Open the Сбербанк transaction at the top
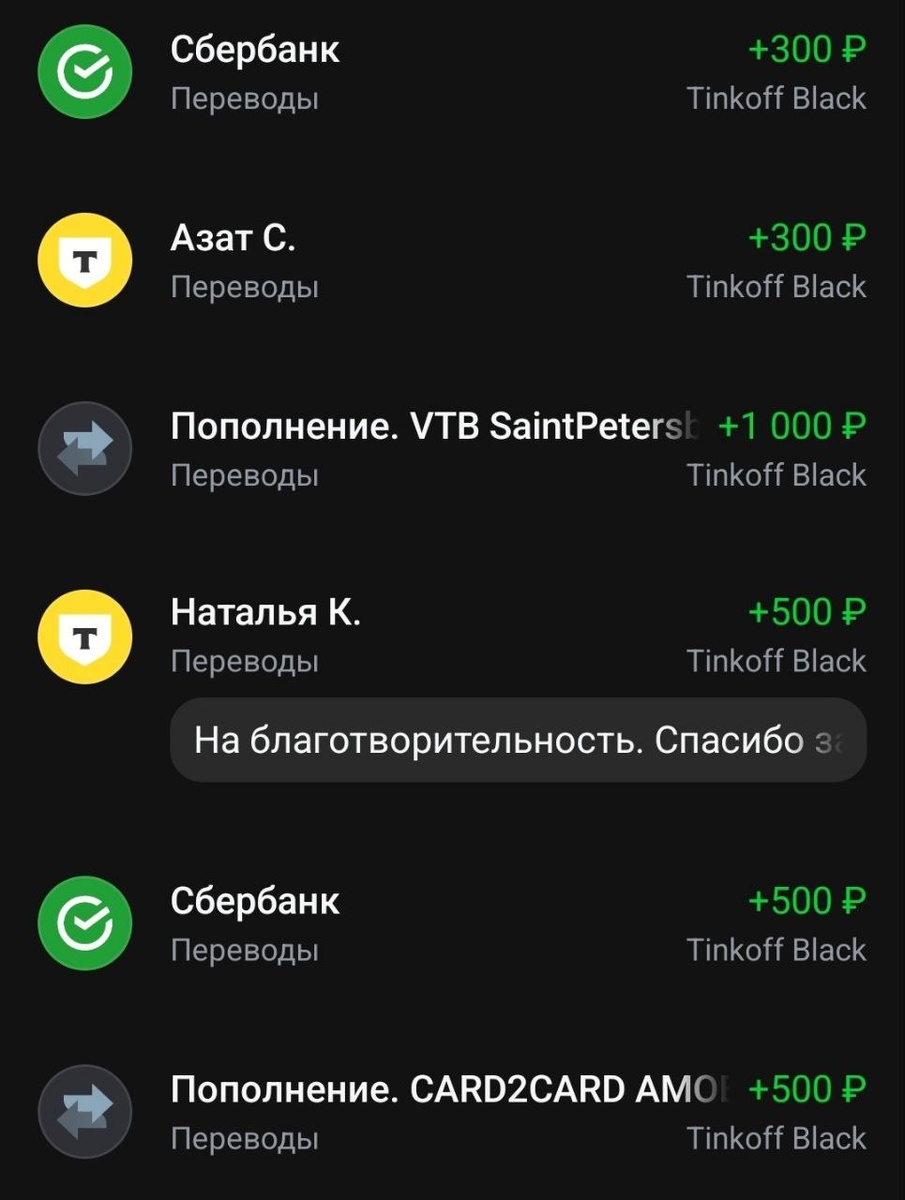905x1200 pixels. point(256,48)
